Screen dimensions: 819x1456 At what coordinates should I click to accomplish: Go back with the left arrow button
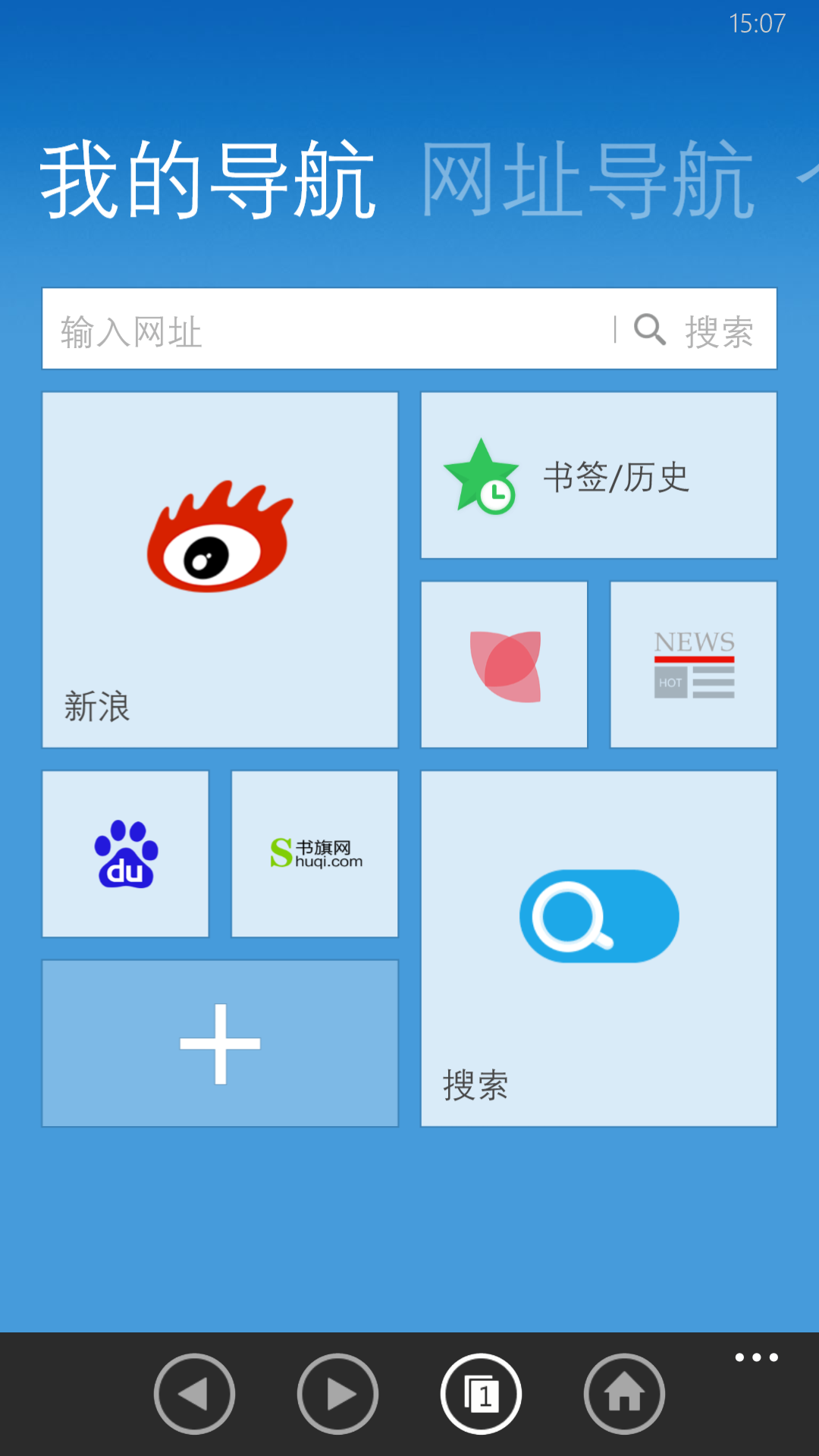pos(194,1394)
